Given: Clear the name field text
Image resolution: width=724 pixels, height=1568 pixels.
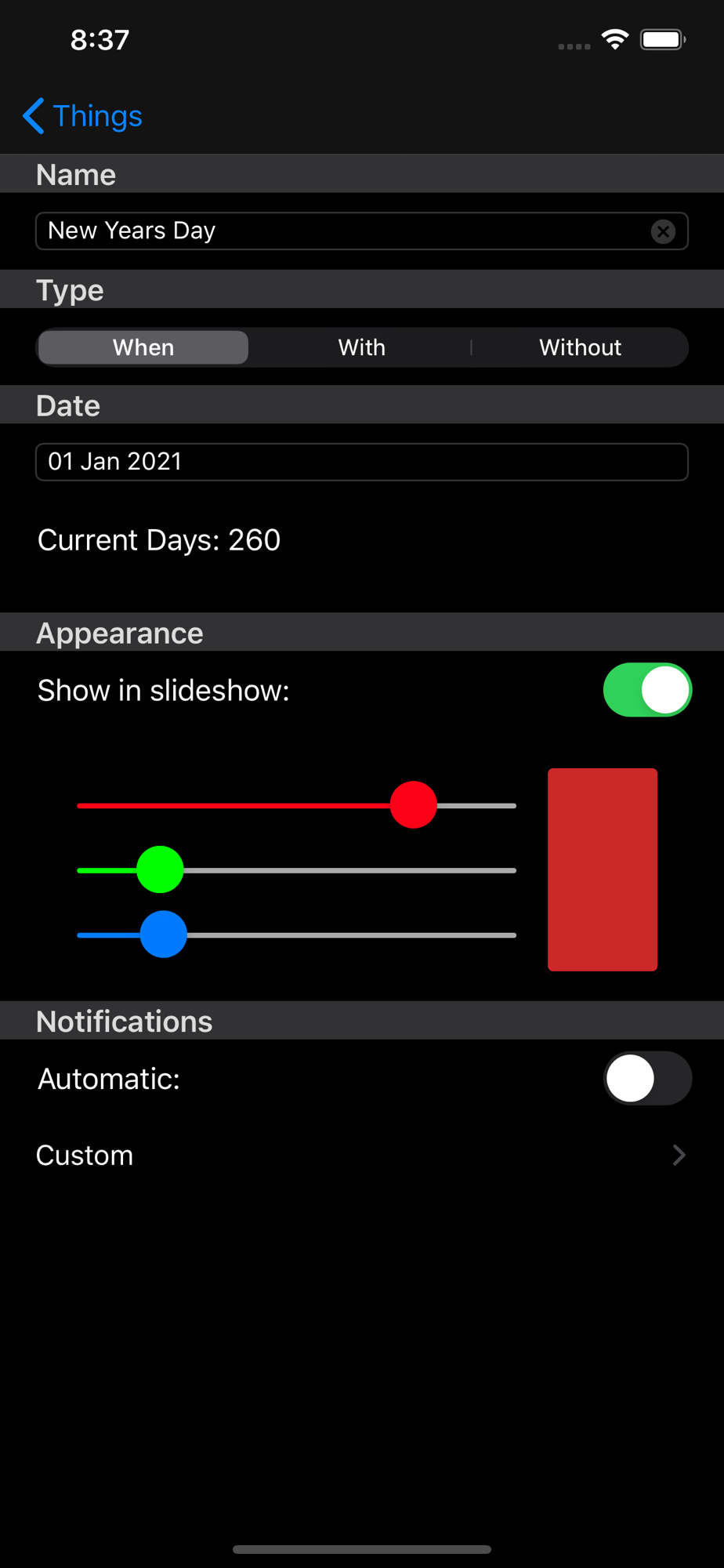Looking at the screenshot, I should coord(663,231).
